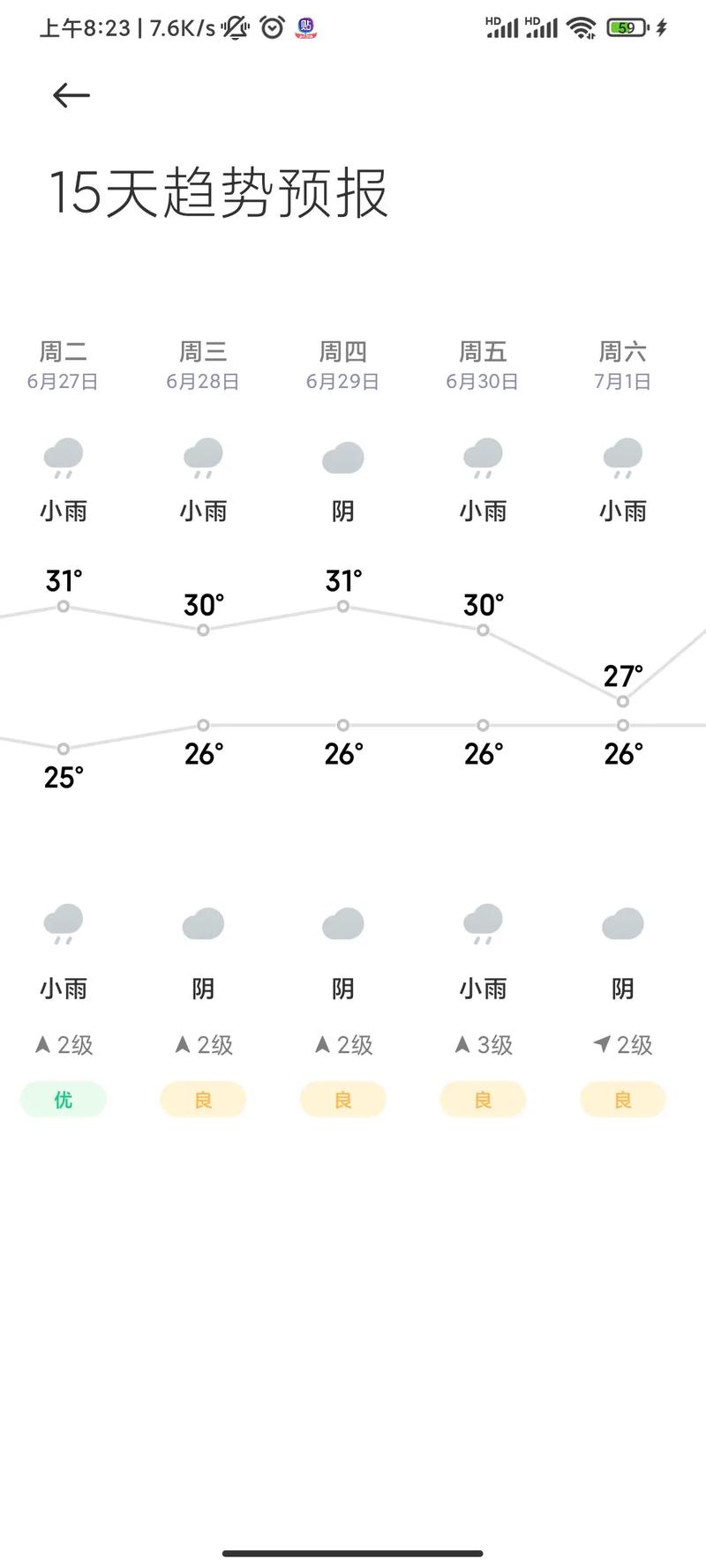
Task: Select the 良 badge under 周三
Action: 203,1099
